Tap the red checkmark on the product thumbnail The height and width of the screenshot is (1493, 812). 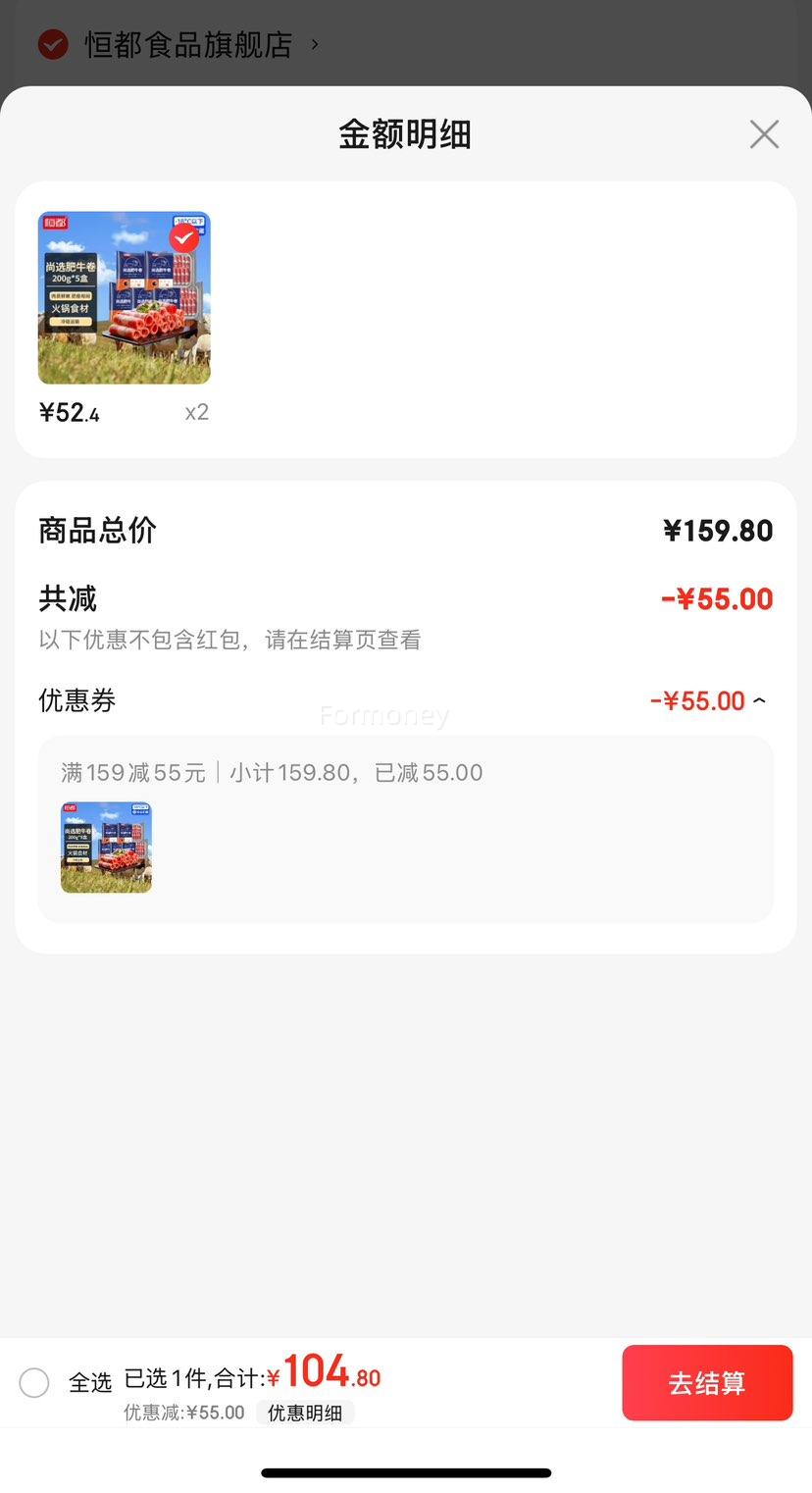pos(184,237)
